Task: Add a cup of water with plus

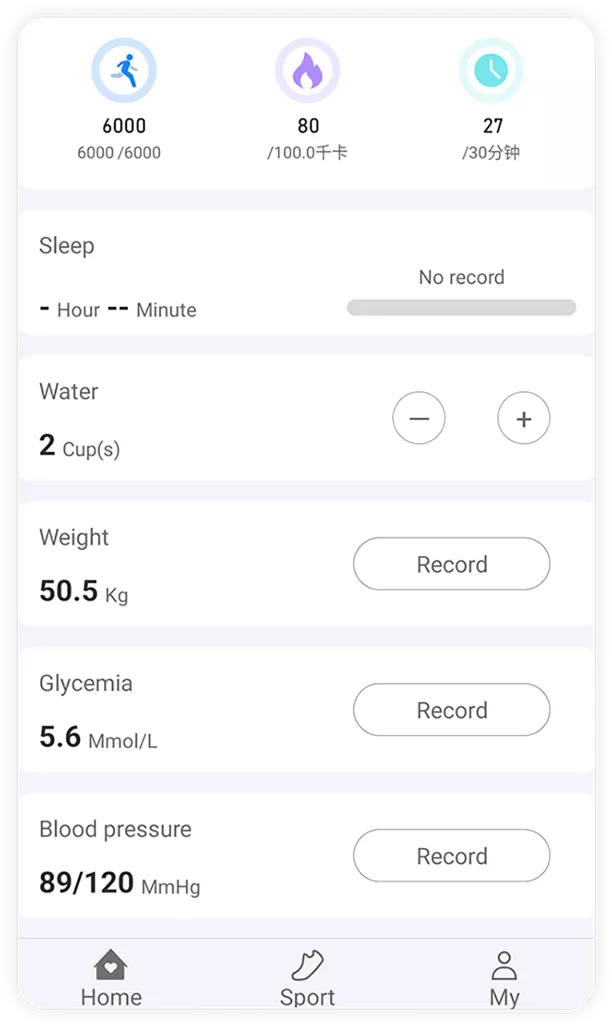Action: 523,419
